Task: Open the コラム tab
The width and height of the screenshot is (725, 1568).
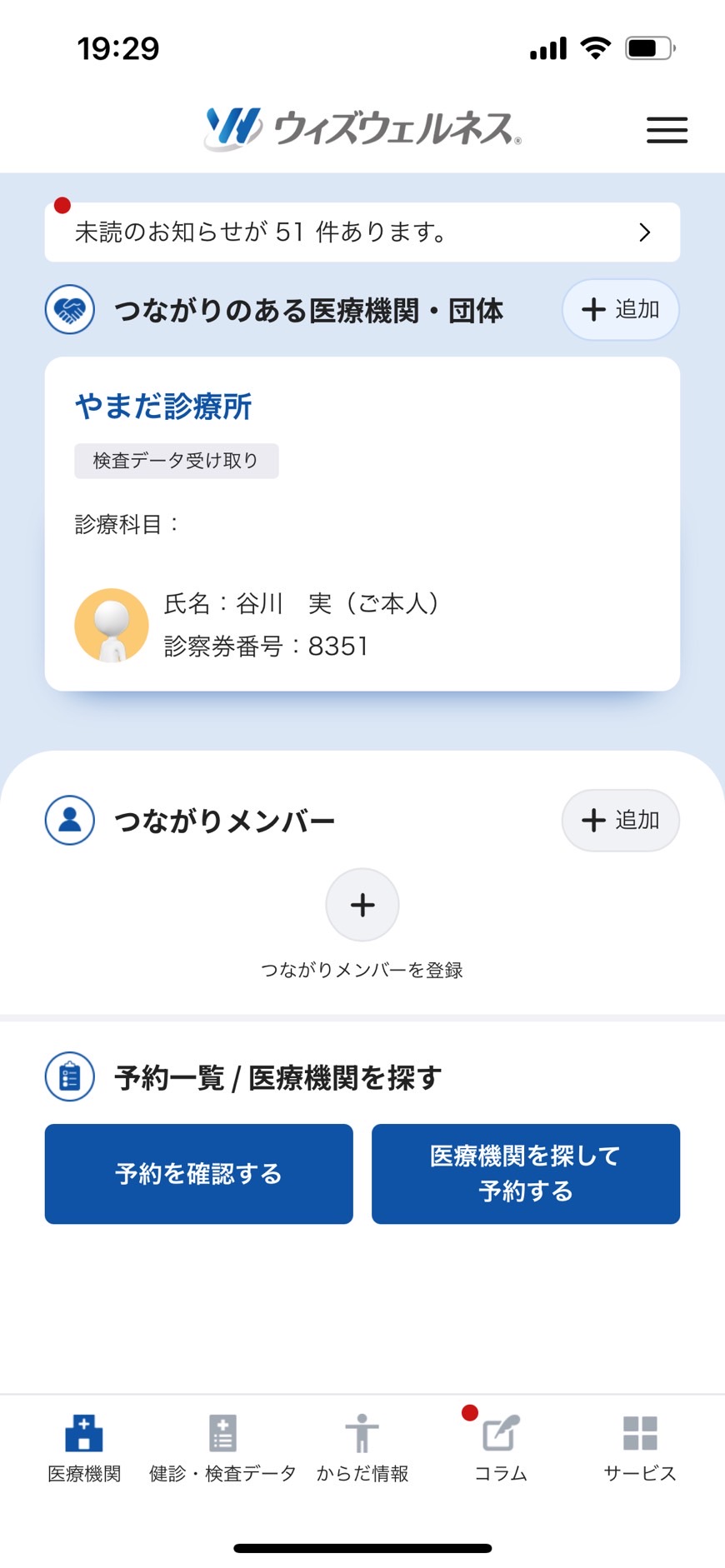Action: 501,1448
